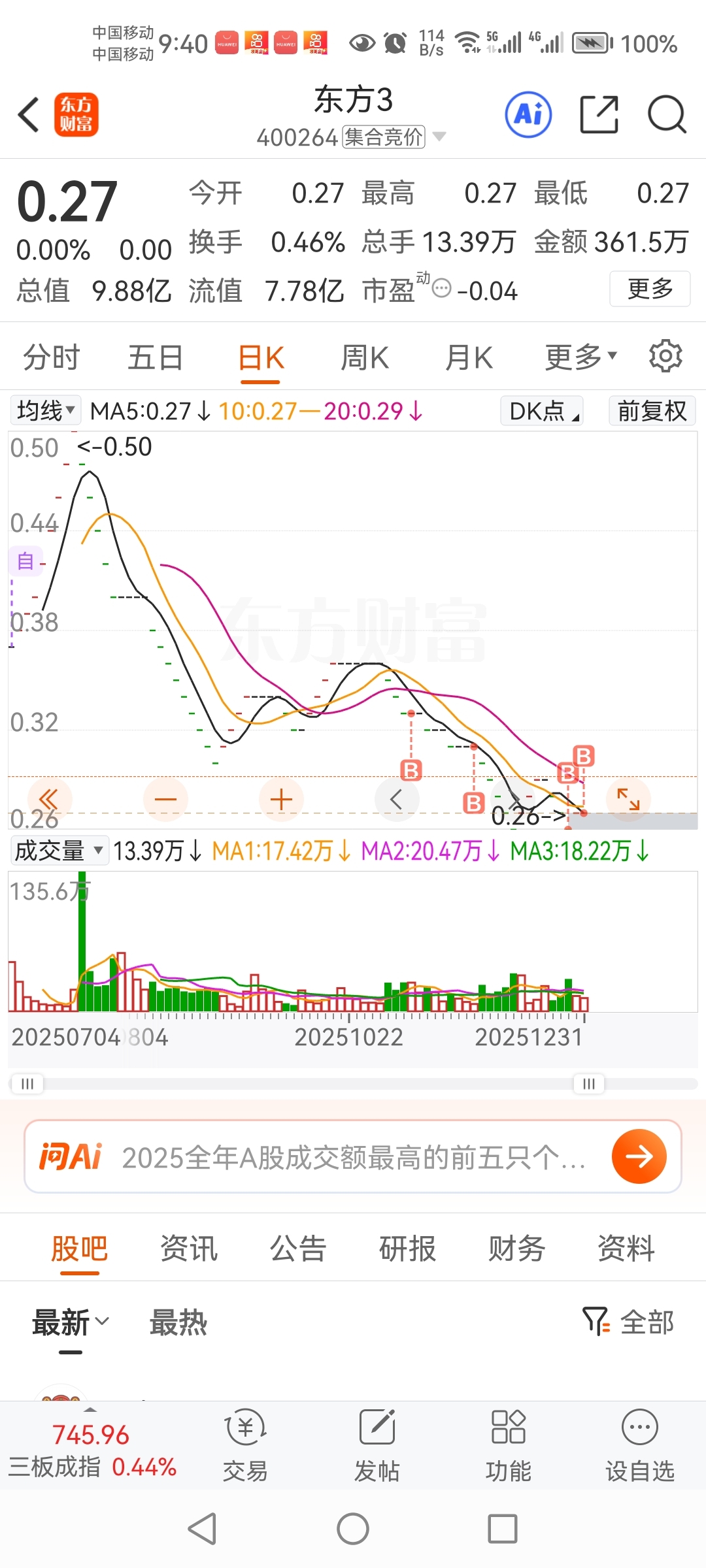This screenshot has width=706, height=1568.
Task: Open the AI assistant icon
Action: pyautogui.click(x=528, y=115)
